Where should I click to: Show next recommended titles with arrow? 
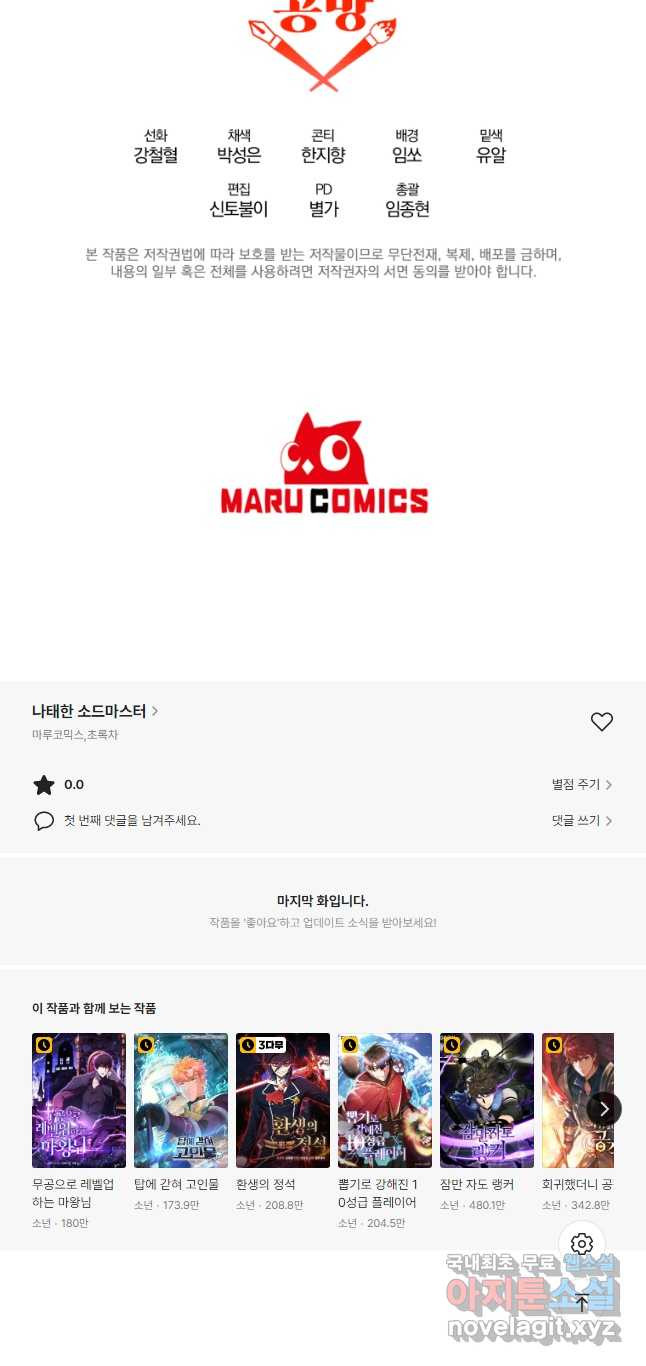click(603, 1108)
